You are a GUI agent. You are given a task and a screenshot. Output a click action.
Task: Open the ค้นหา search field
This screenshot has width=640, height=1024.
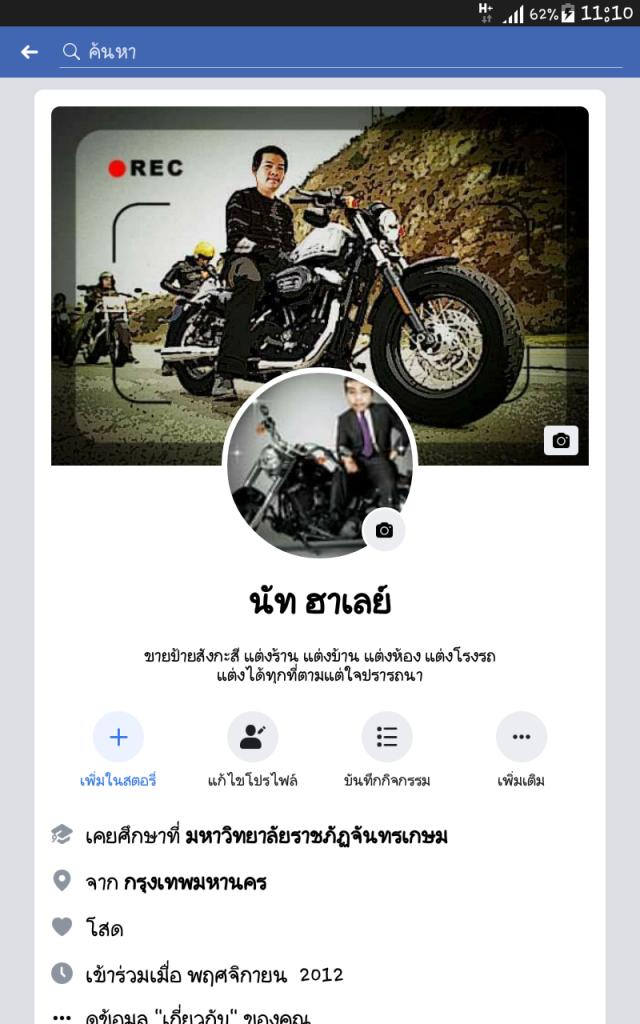coord(340,52)
